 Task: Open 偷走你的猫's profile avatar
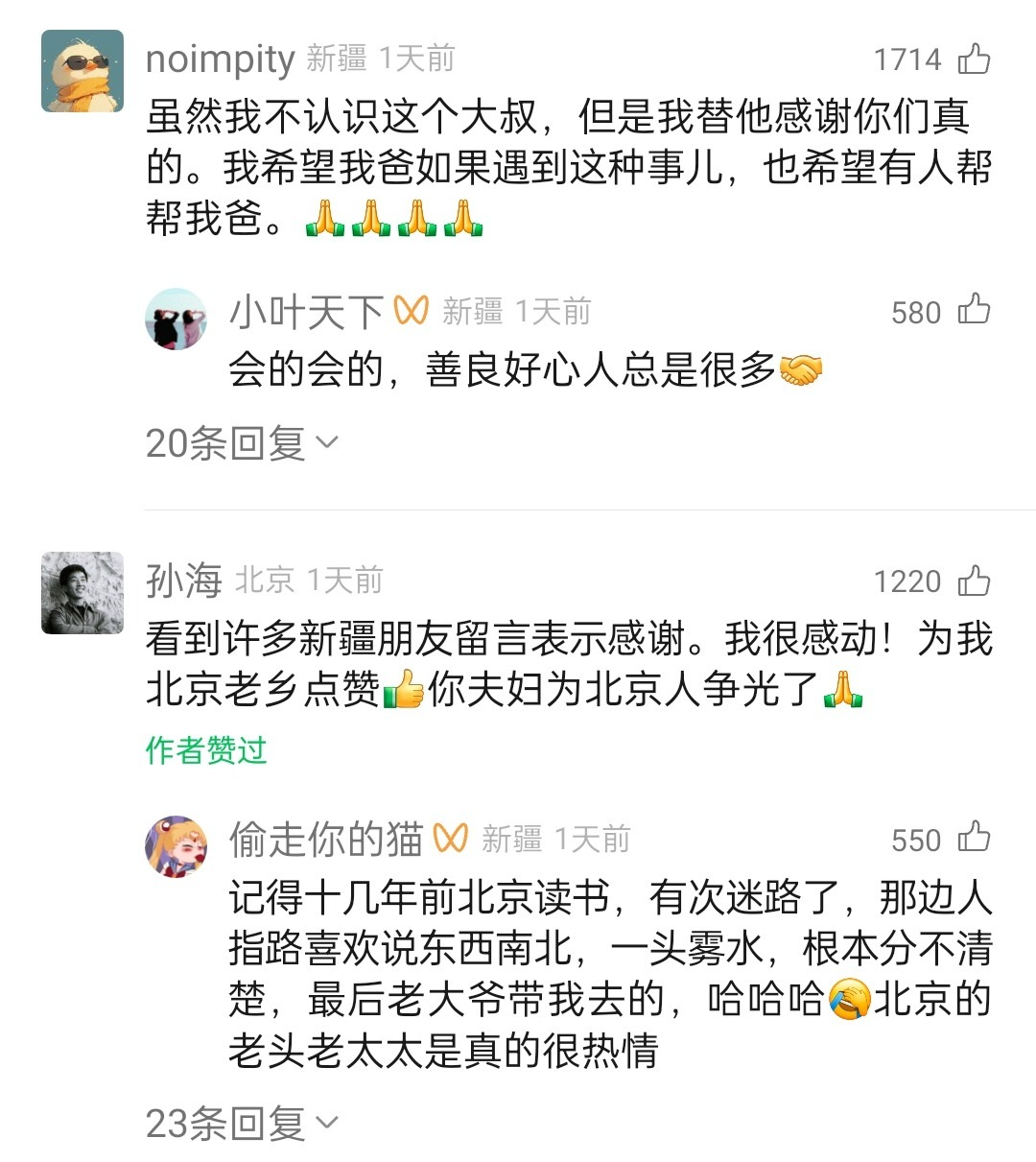tap(176, 846)
